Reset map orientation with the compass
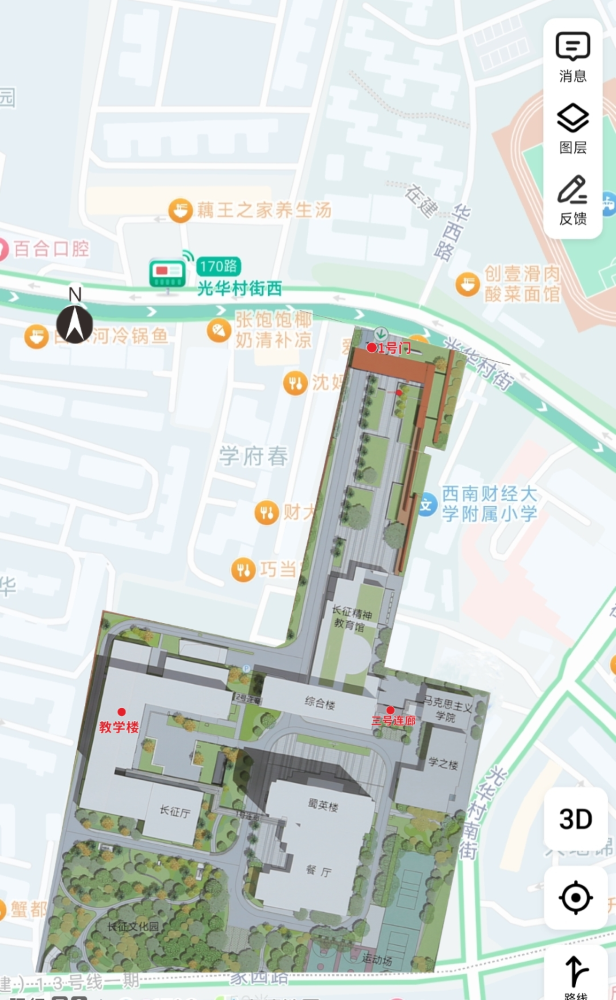This screenshot has width=616, height=1000. pyautogui.click(x=75, y=323)
